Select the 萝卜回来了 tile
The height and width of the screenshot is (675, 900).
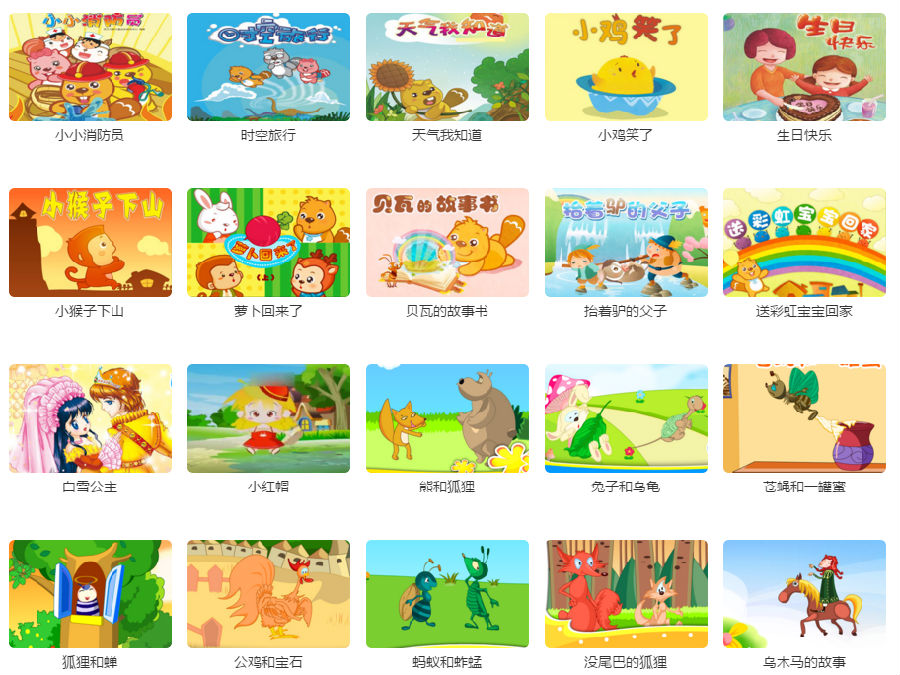tap(268, 242)
